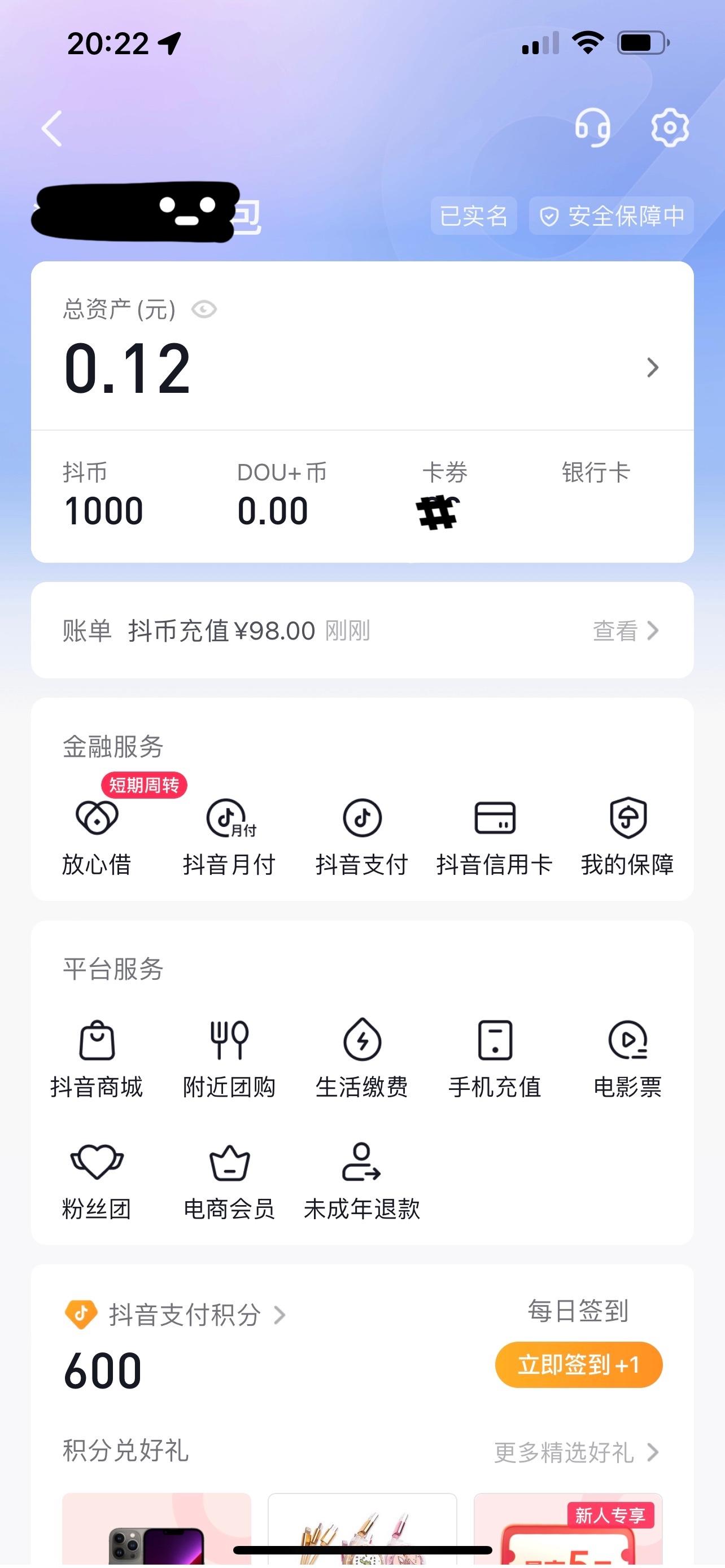
Task: Go back using the top-left arrow
Action: pyautogui.click(x=53, y=129)
